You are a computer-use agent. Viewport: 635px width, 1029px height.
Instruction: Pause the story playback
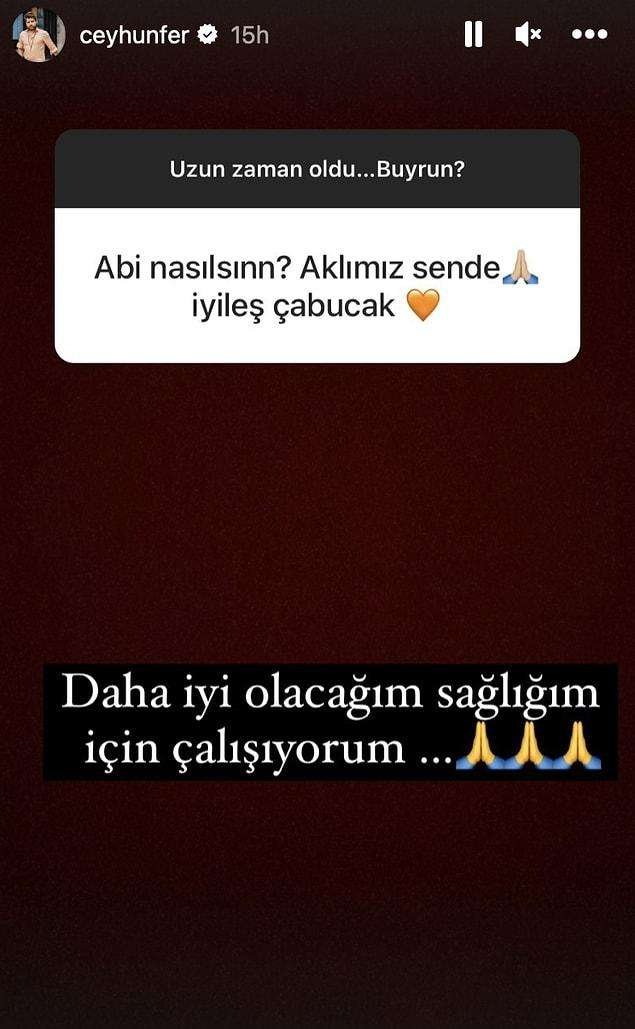(473, 35)
